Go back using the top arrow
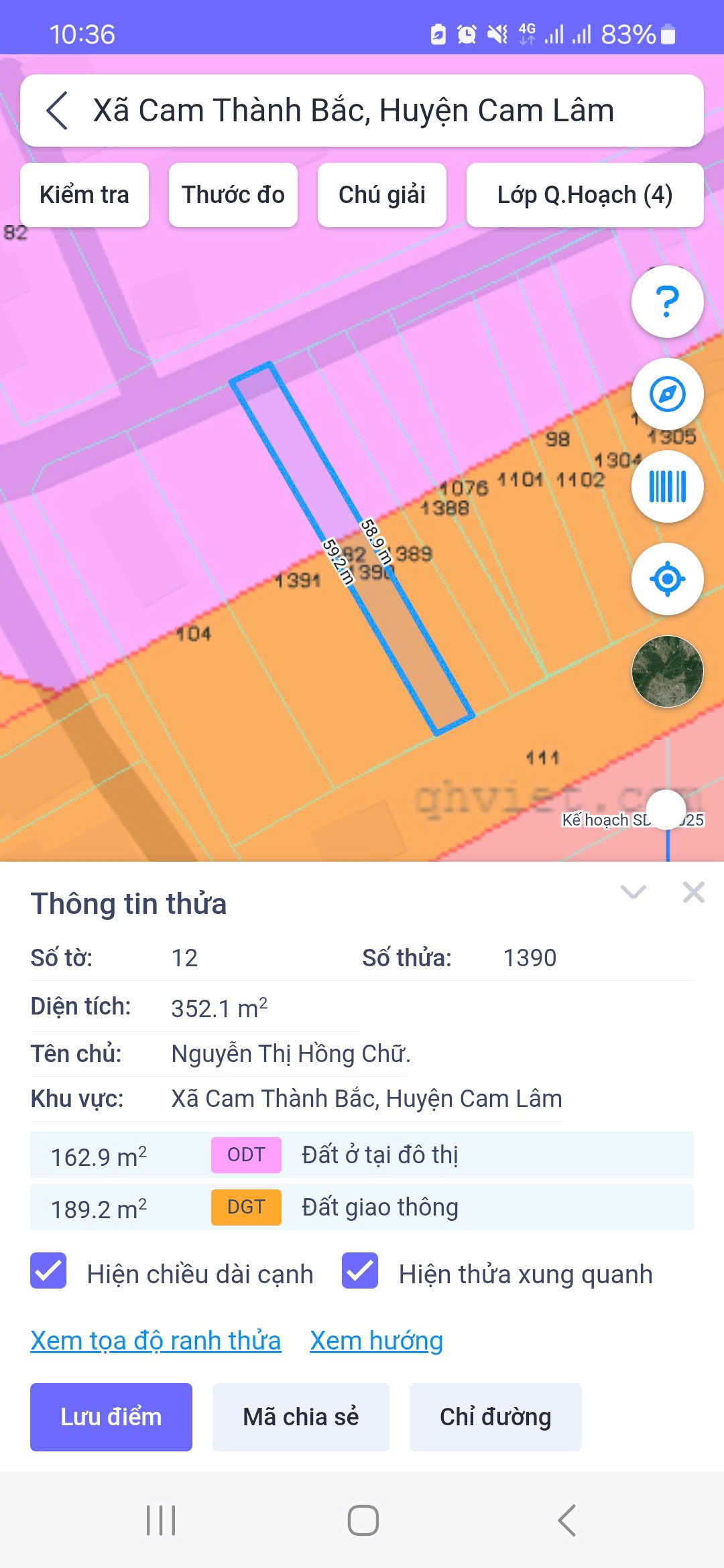This screenshot has width=724, height=1568. click(58, 111)
